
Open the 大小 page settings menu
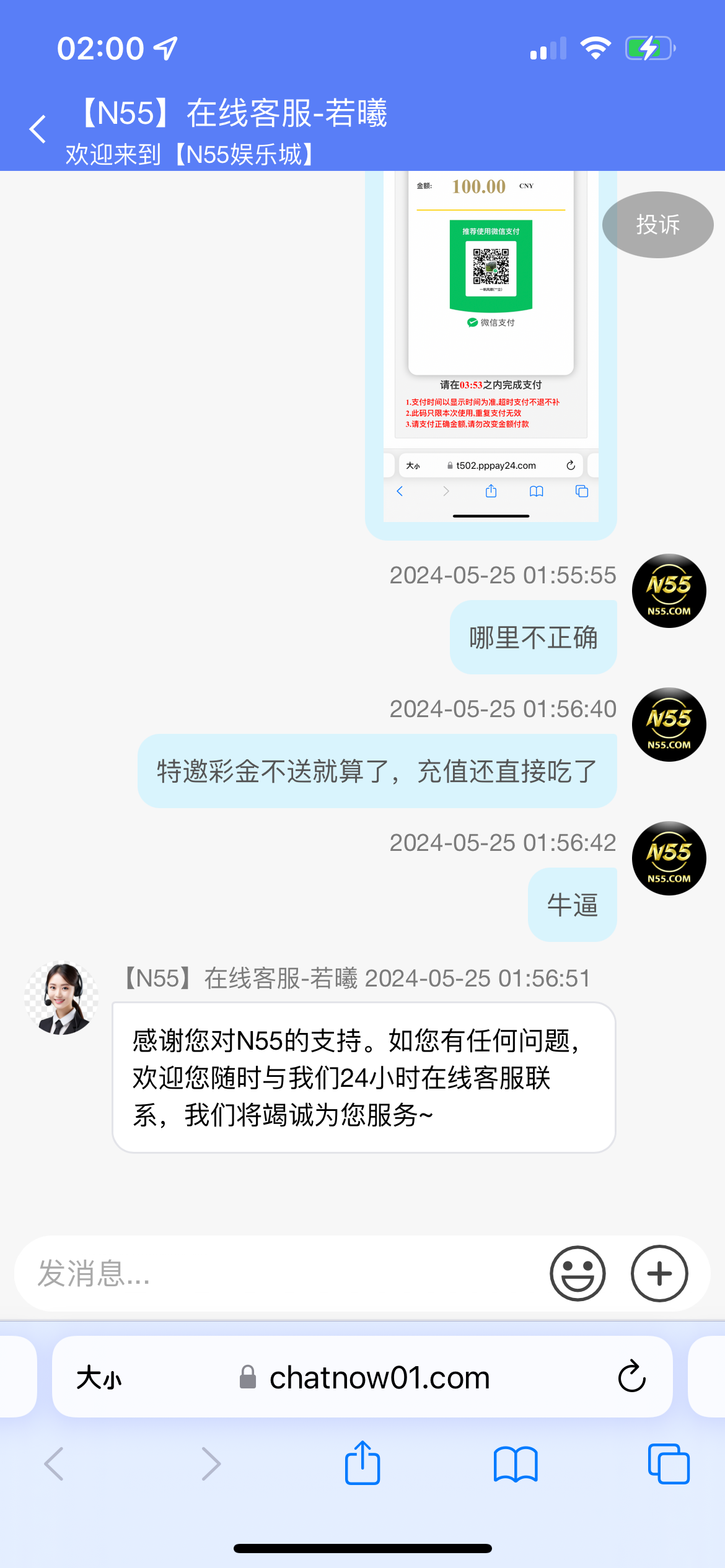click(x=99, y=1378)
